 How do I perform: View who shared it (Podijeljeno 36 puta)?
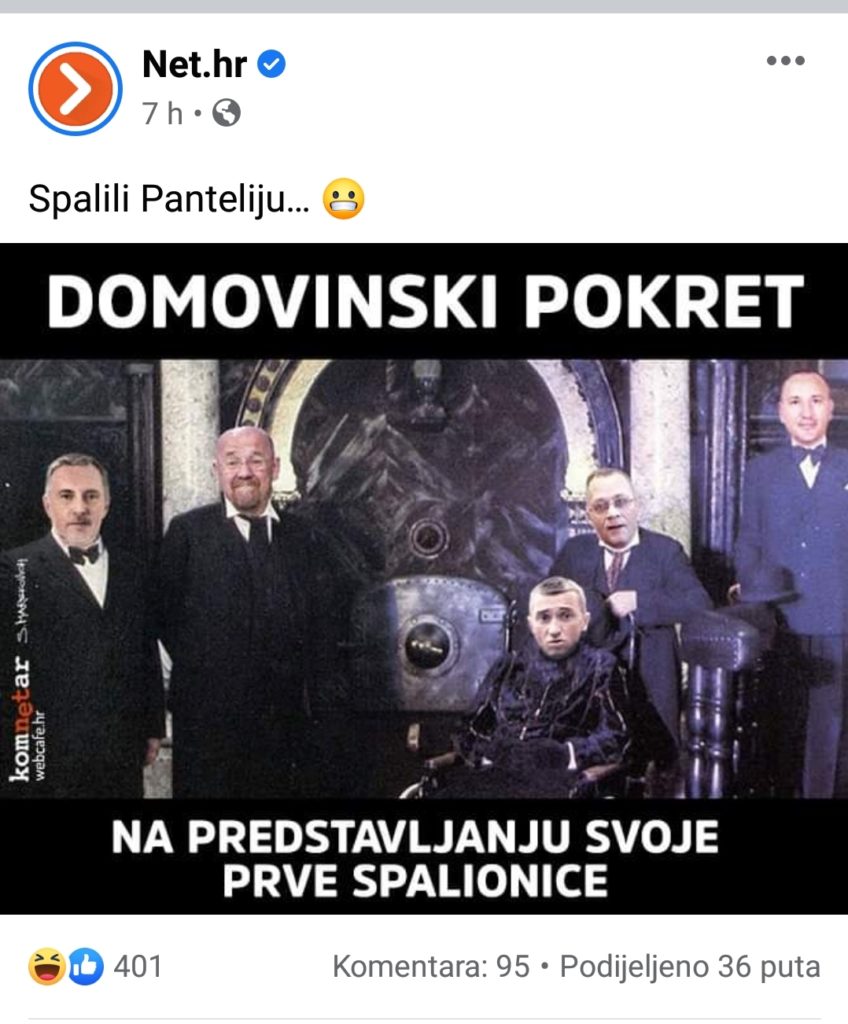689,967
